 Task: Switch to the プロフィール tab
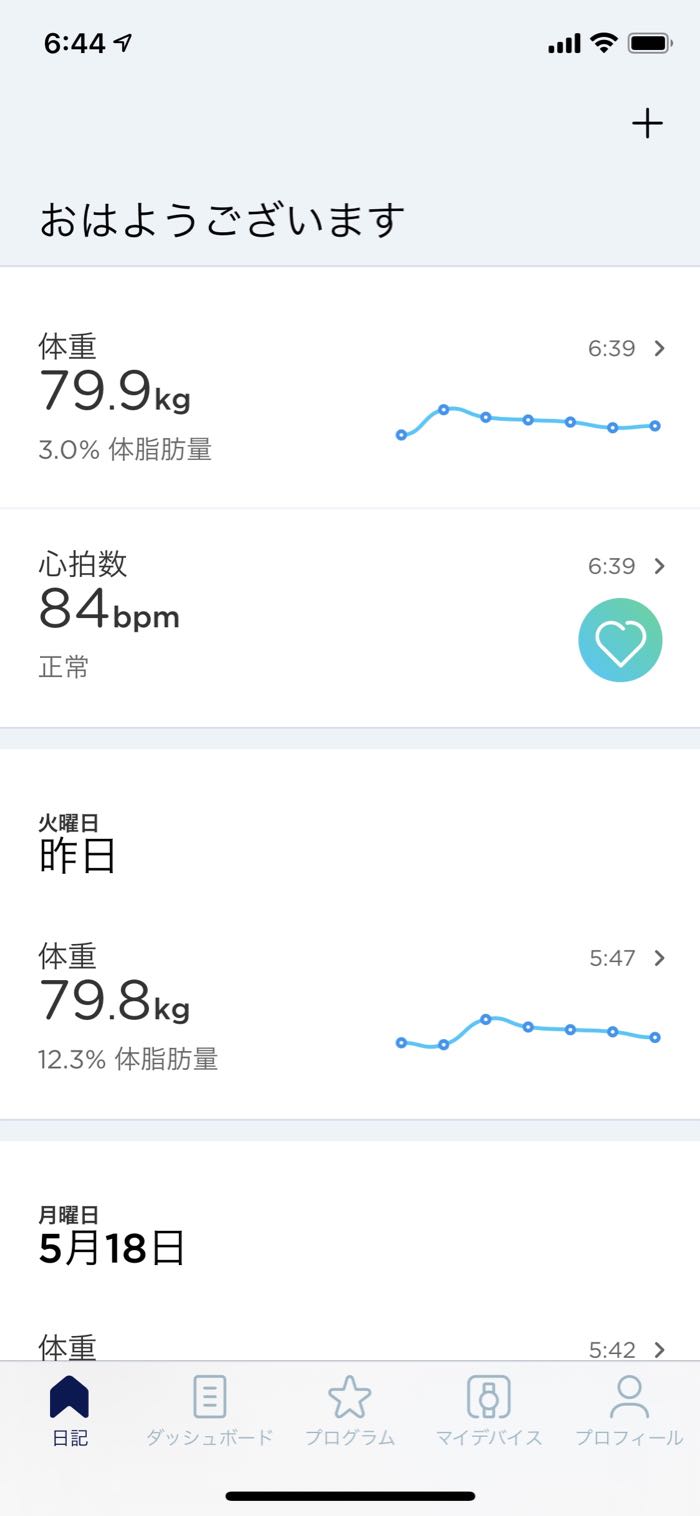[629, 1411]
